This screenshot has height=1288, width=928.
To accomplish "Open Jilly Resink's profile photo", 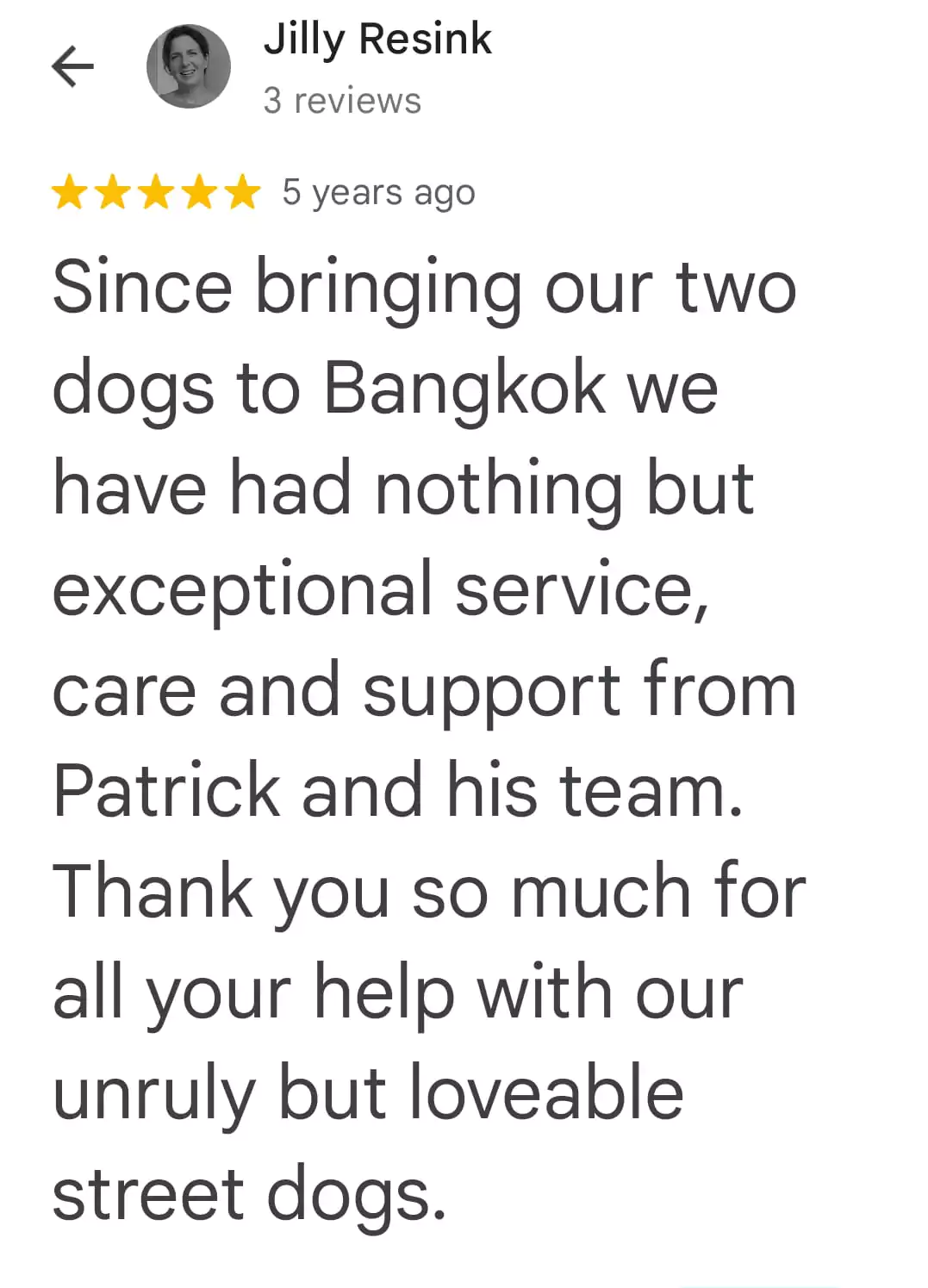I will tap(189, 66).
